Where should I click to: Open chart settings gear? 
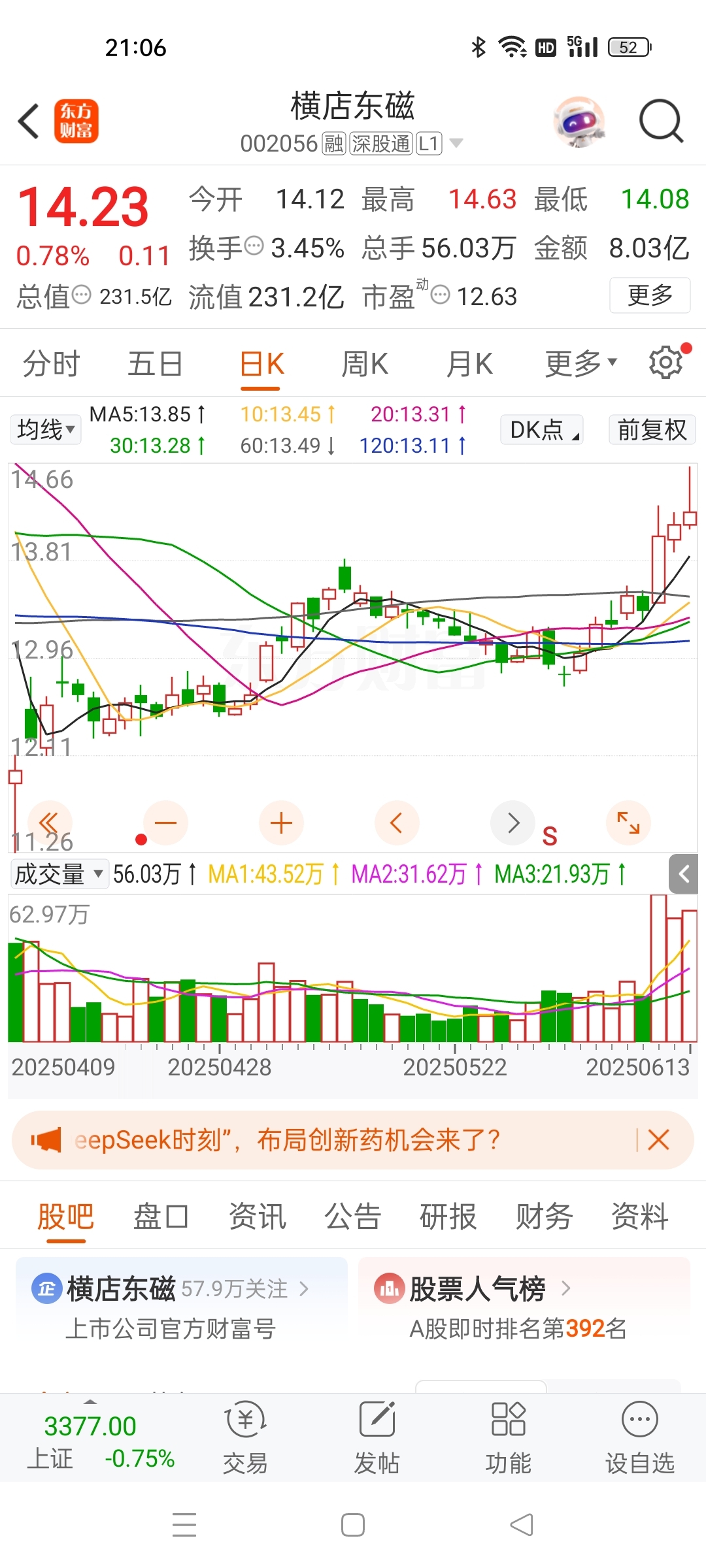(666, 363)
